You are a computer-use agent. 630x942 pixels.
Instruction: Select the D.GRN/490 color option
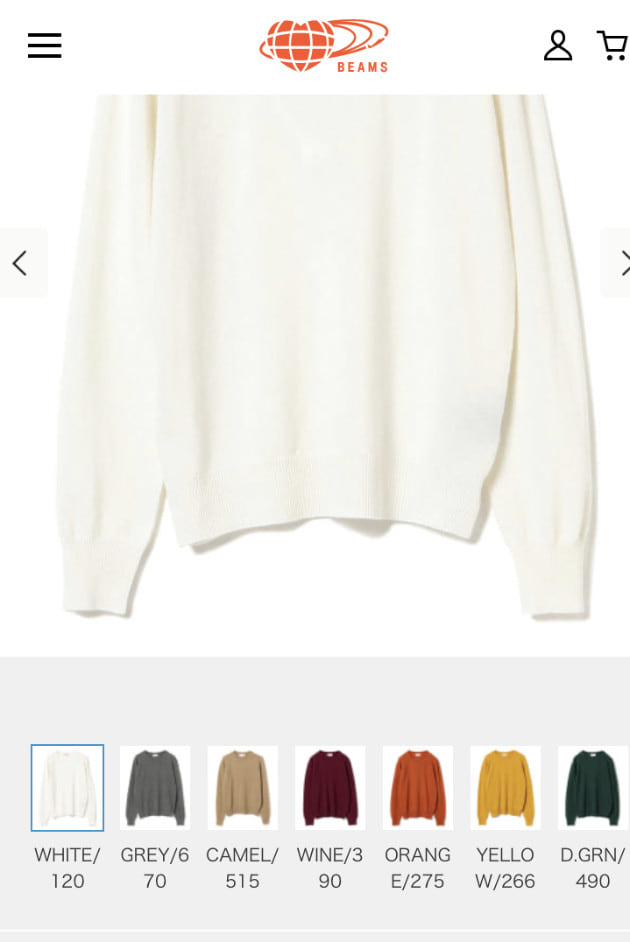[592, 788]
